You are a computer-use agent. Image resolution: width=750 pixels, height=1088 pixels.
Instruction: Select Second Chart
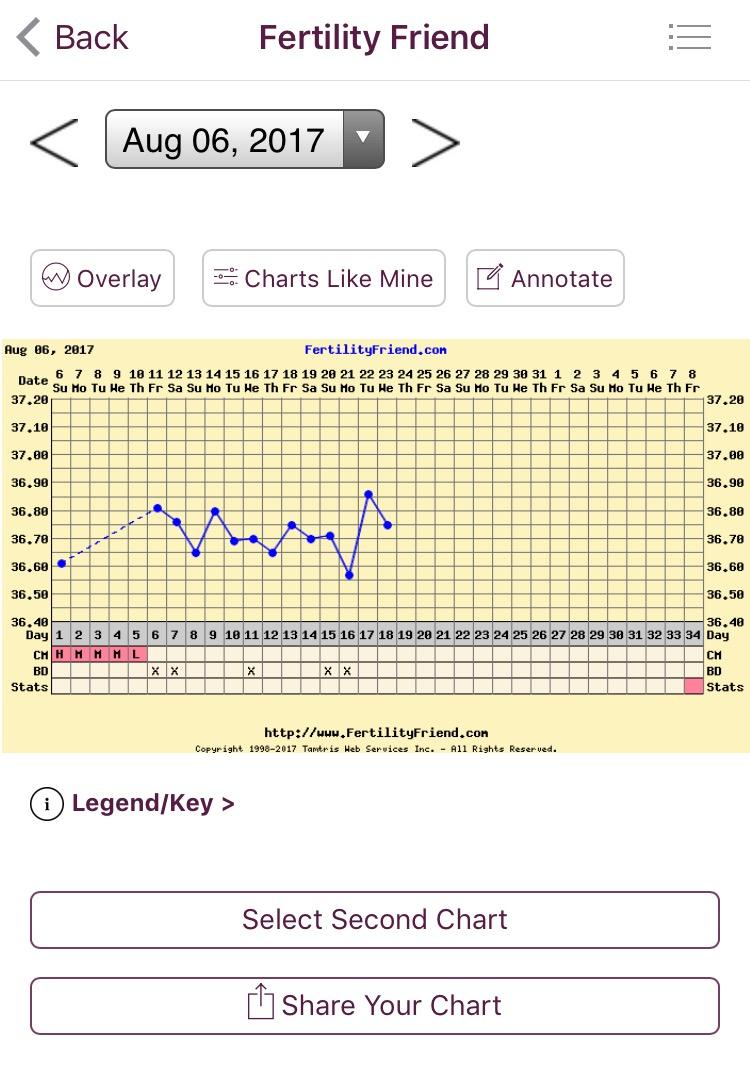pyautogui.click(x=375, y=920)
